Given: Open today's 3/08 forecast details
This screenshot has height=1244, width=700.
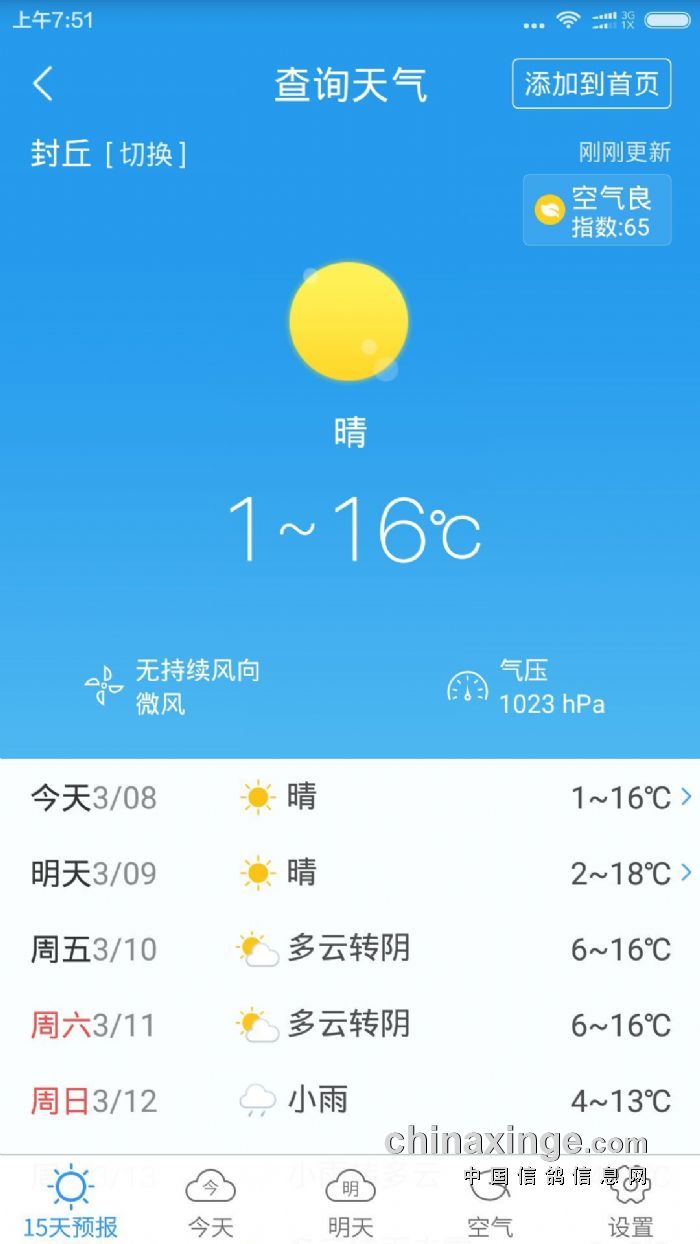Looking at the screenshot, I should [x=350, y=797].
